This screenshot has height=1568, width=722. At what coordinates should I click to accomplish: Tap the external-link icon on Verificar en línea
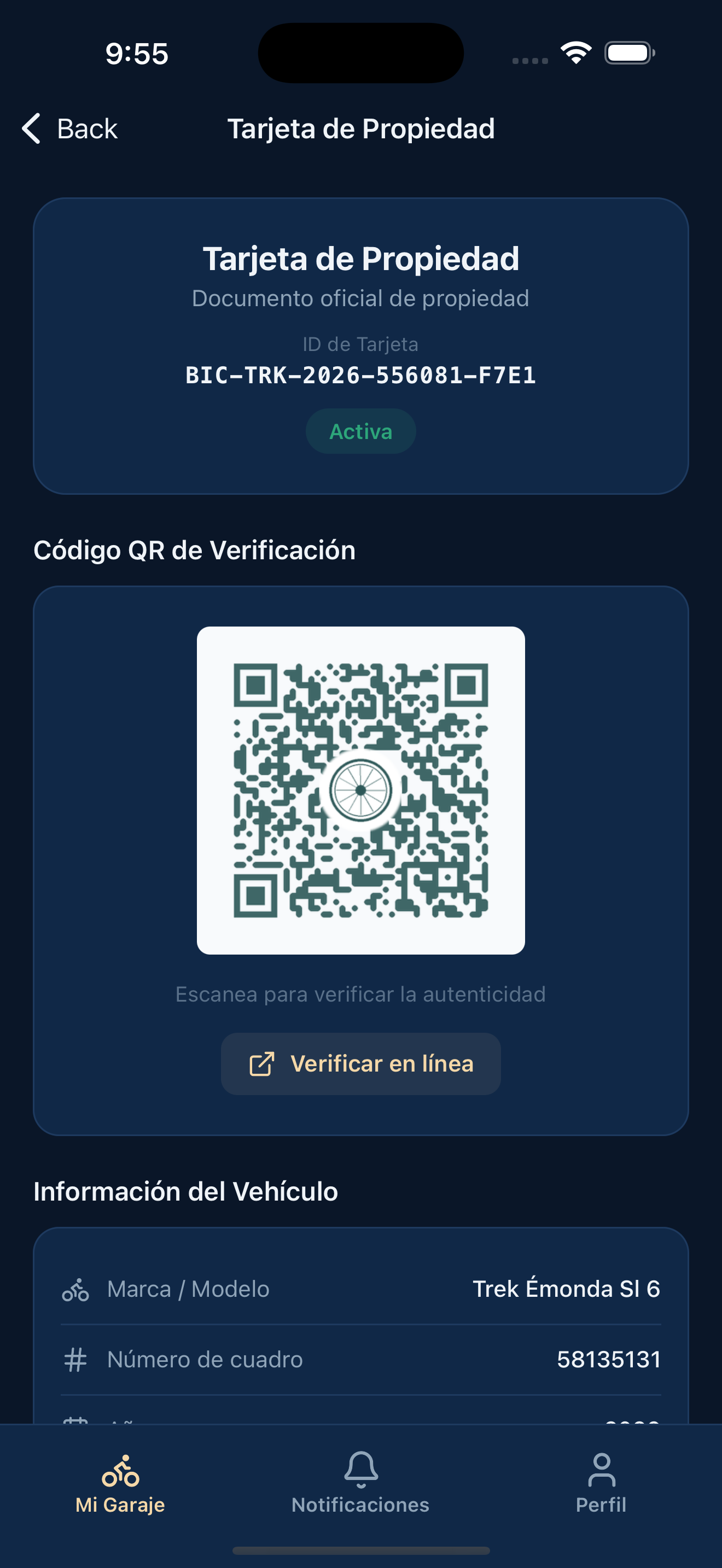261,1063
